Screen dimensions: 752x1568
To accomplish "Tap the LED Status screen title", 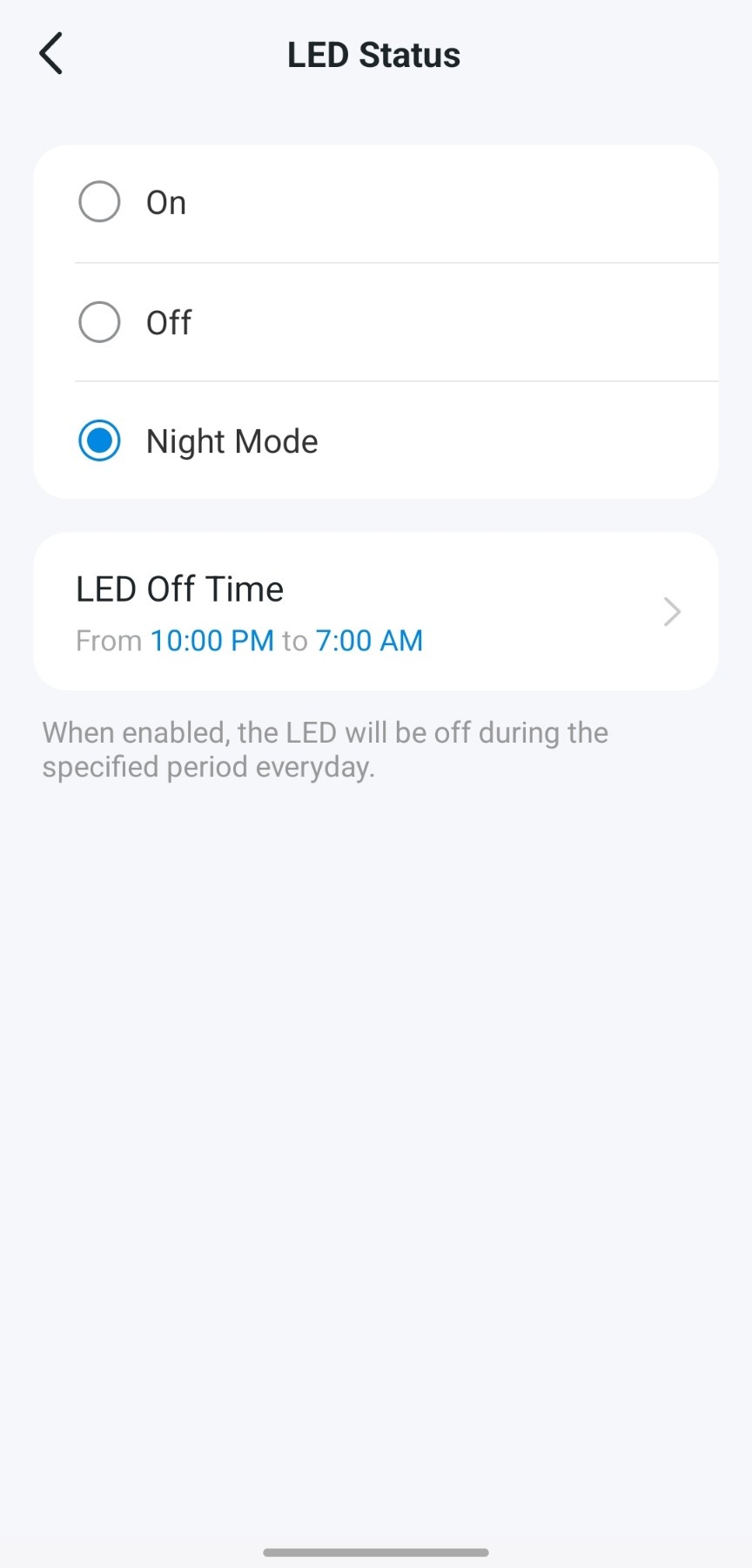I will pos(374,54).
